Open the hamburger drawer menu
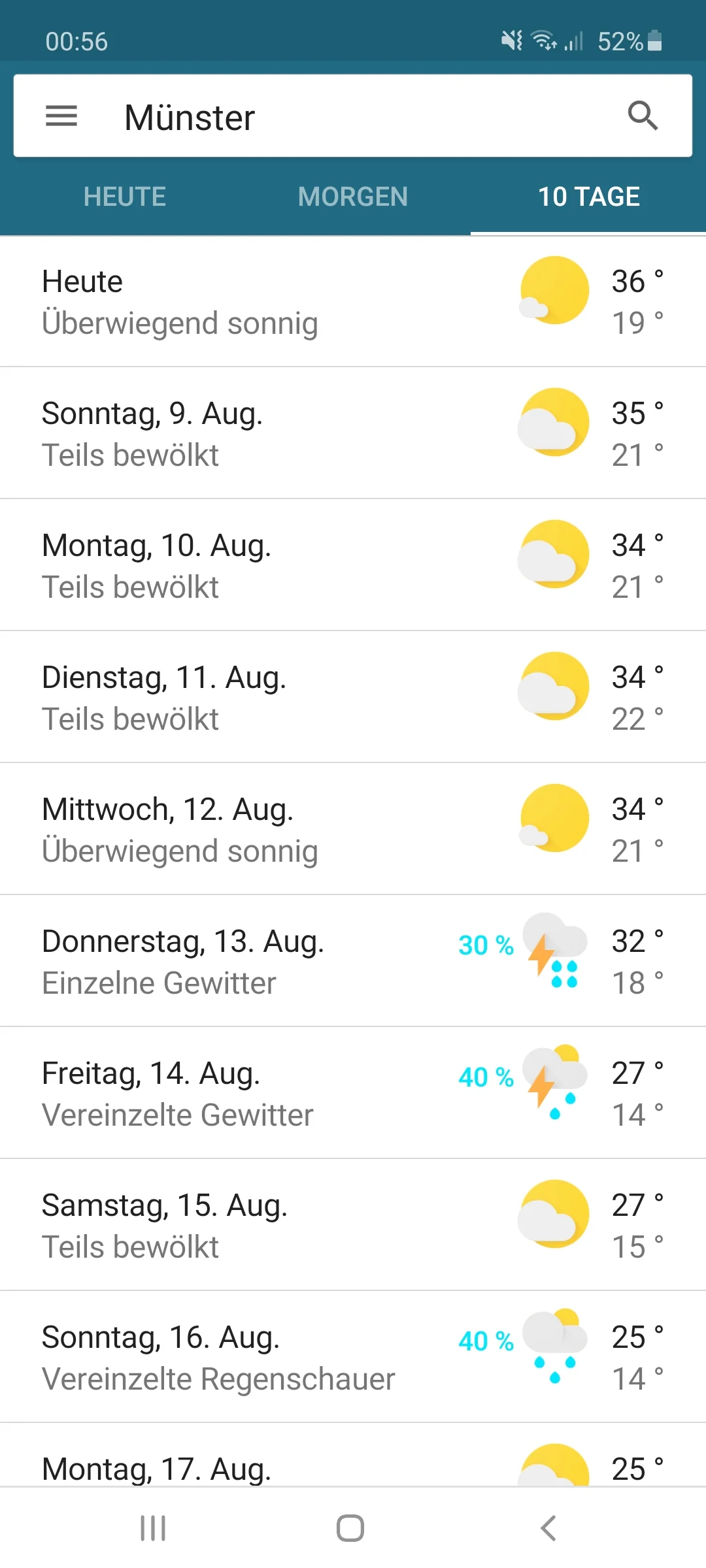The height and width of the screenshot is (1568, 706). [x=61, y=116]
